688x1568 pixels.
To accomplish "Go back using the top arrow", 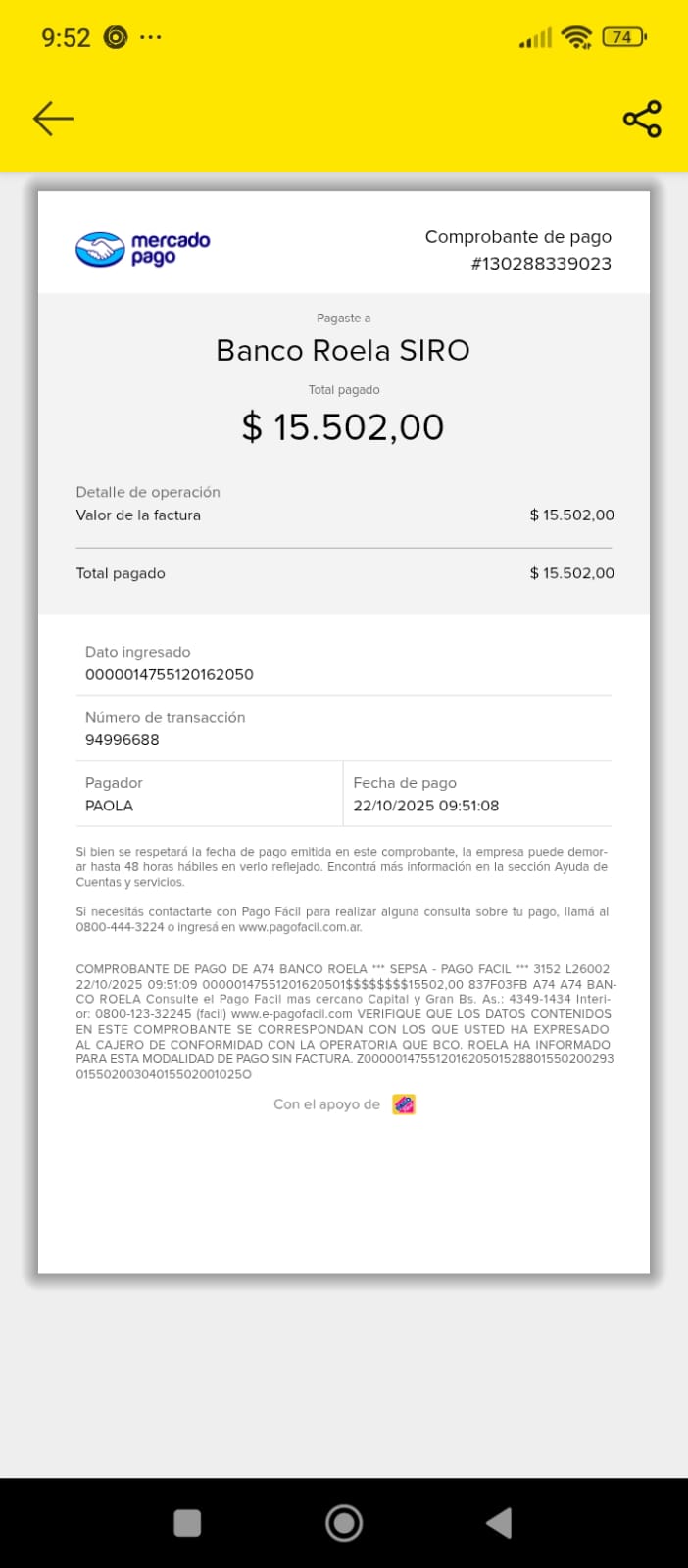I will (53, 119).
